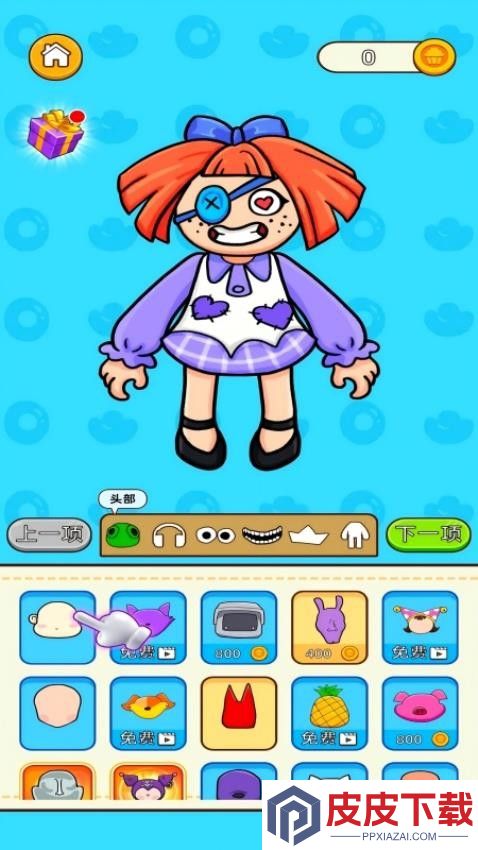Open the white hand category
478x850 pixels.
tap(355, 536)
